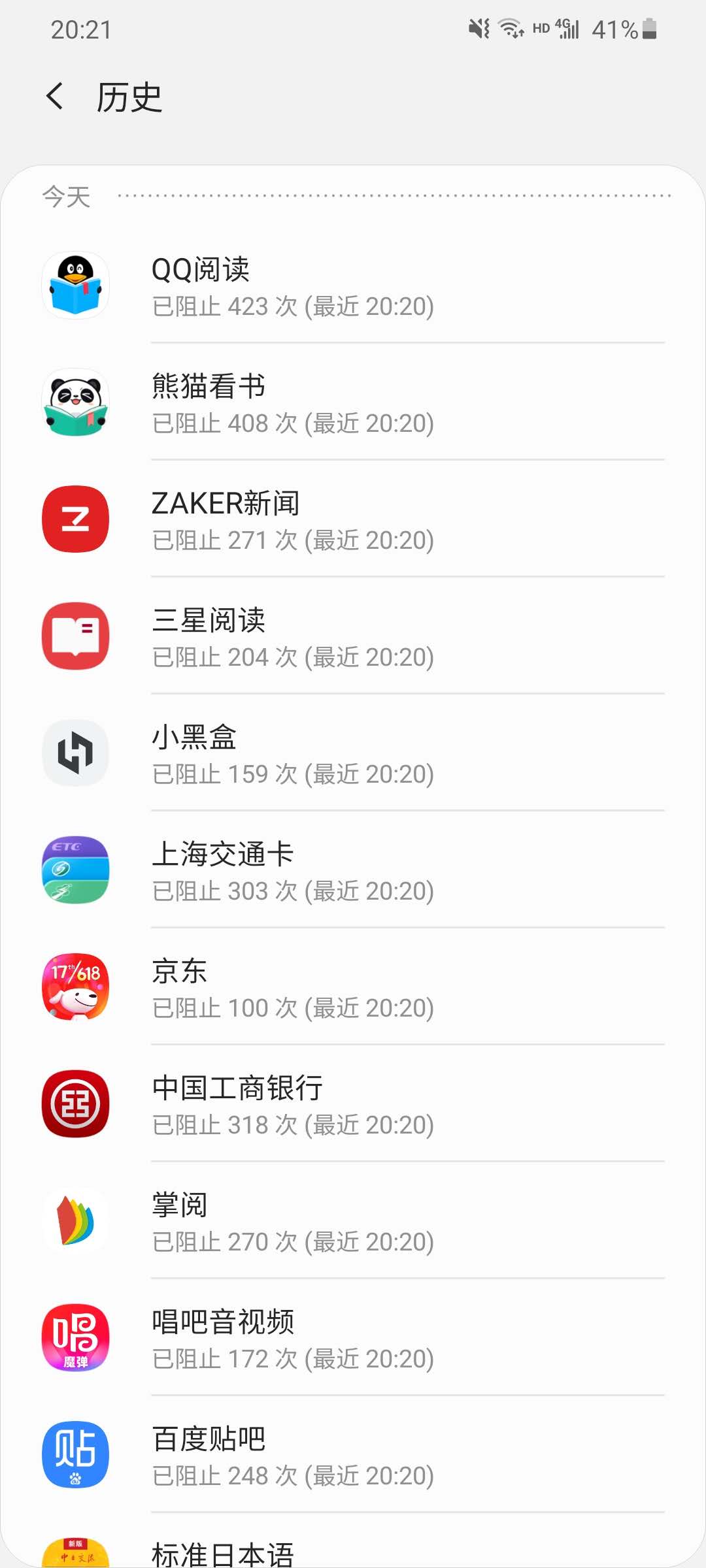This screenshot has width=706, height=1568.
Task: Tap the 小黑盒 app icon
Action: click(75, 753)
